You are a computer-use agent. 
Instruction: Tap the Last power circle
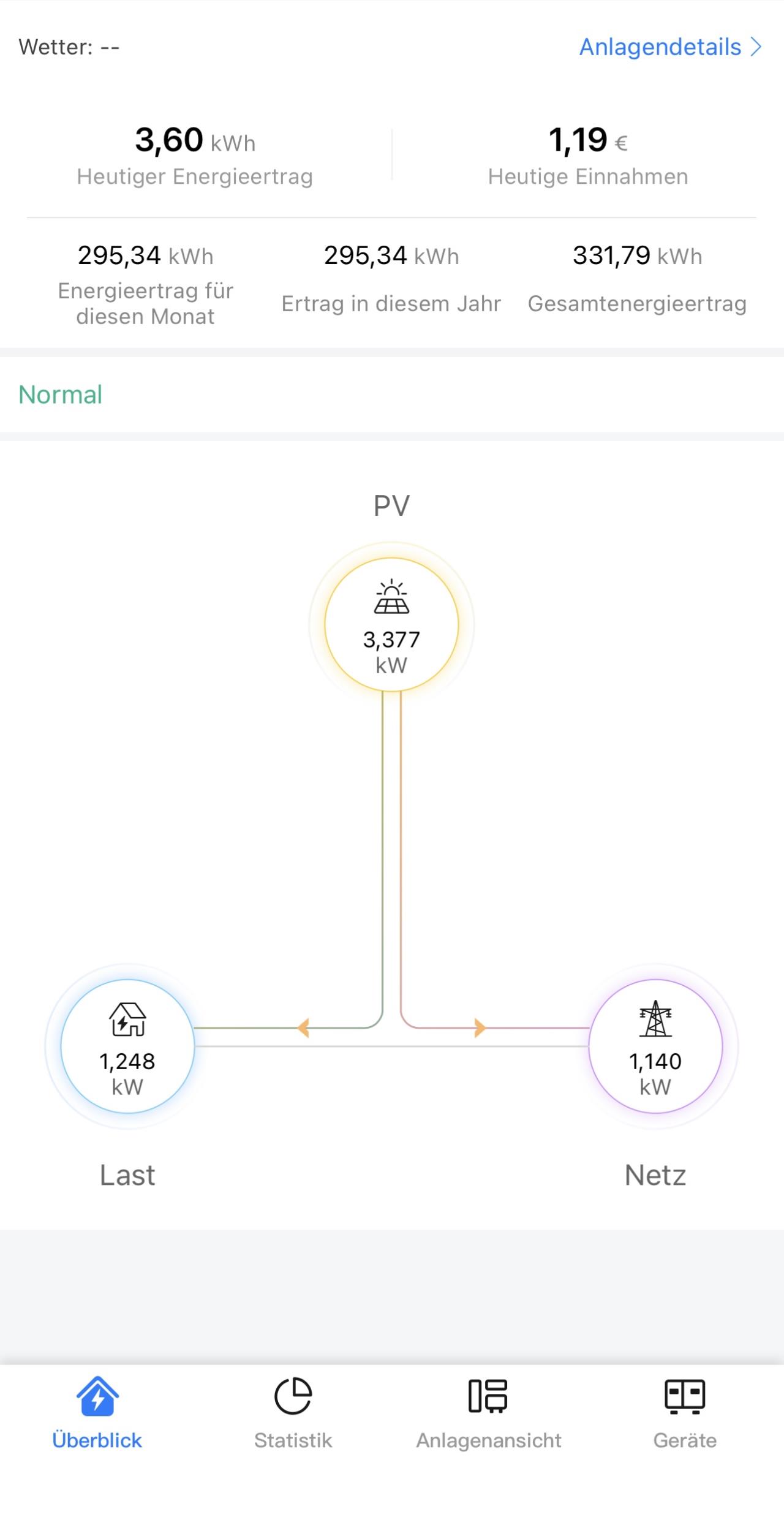pyautogui.click(x=127, y=1046)
